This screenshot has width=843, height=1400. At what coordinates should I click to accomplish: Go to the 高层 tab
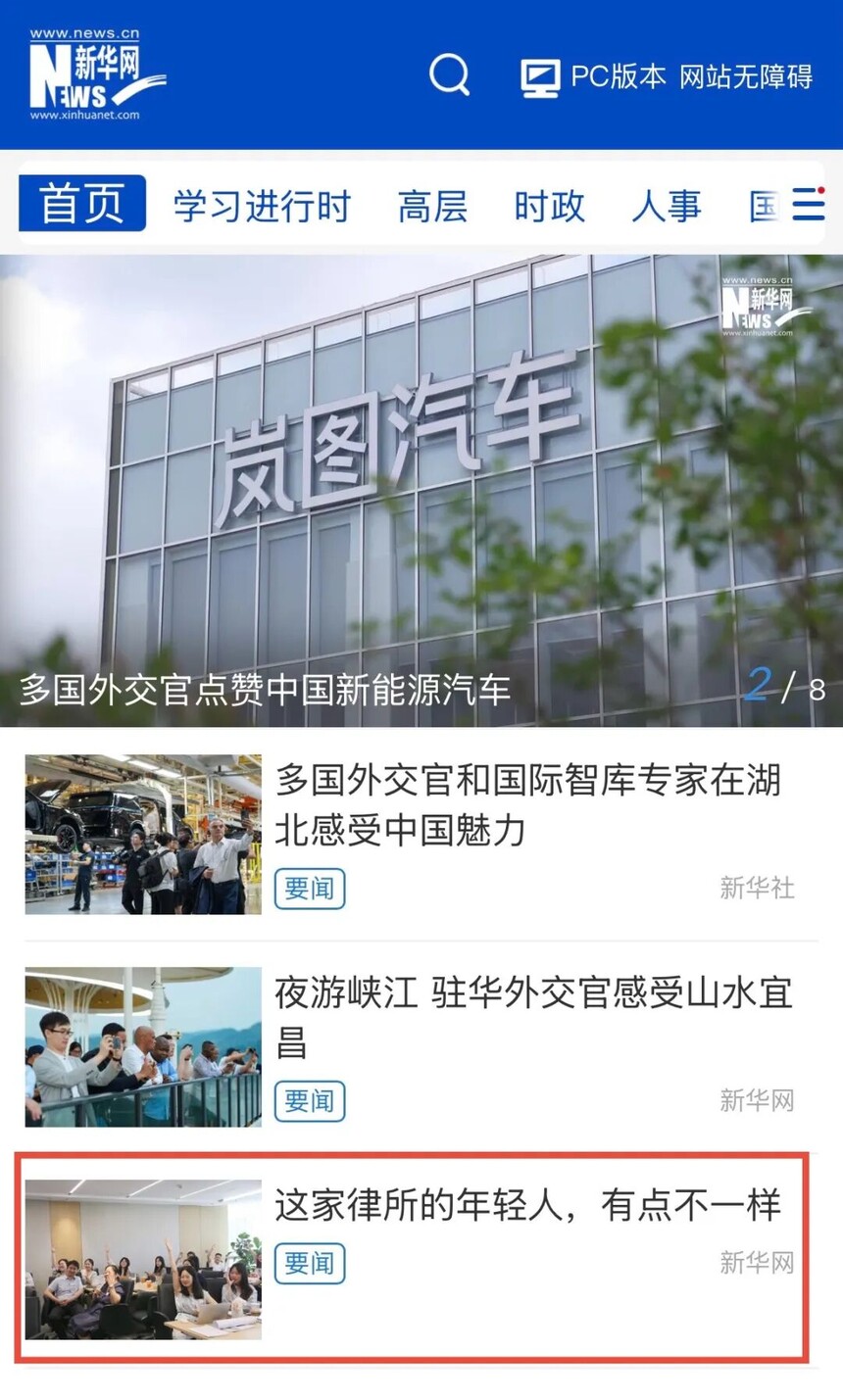pyautogui.click(x=432, y=206)
